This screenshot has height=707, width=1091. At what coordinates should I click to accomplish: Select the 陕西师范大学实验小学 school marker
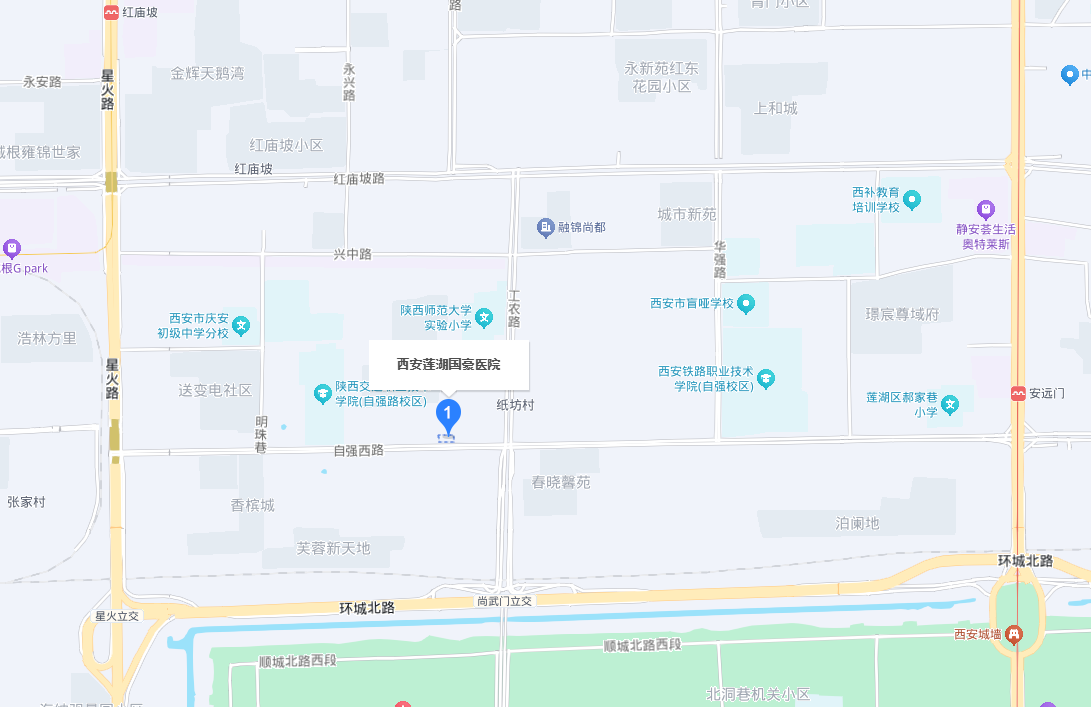(484, 319)
